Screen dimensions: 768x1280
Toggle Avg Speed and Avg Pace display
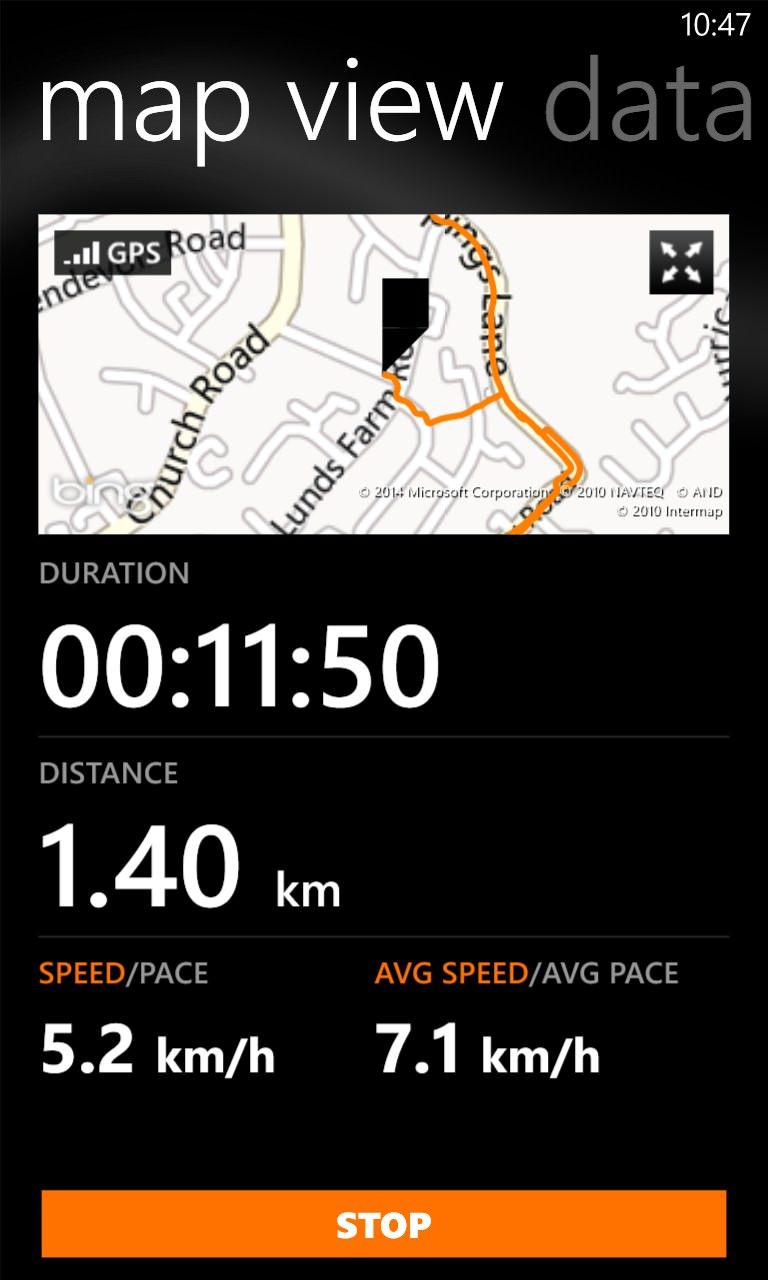coord(527,973)
